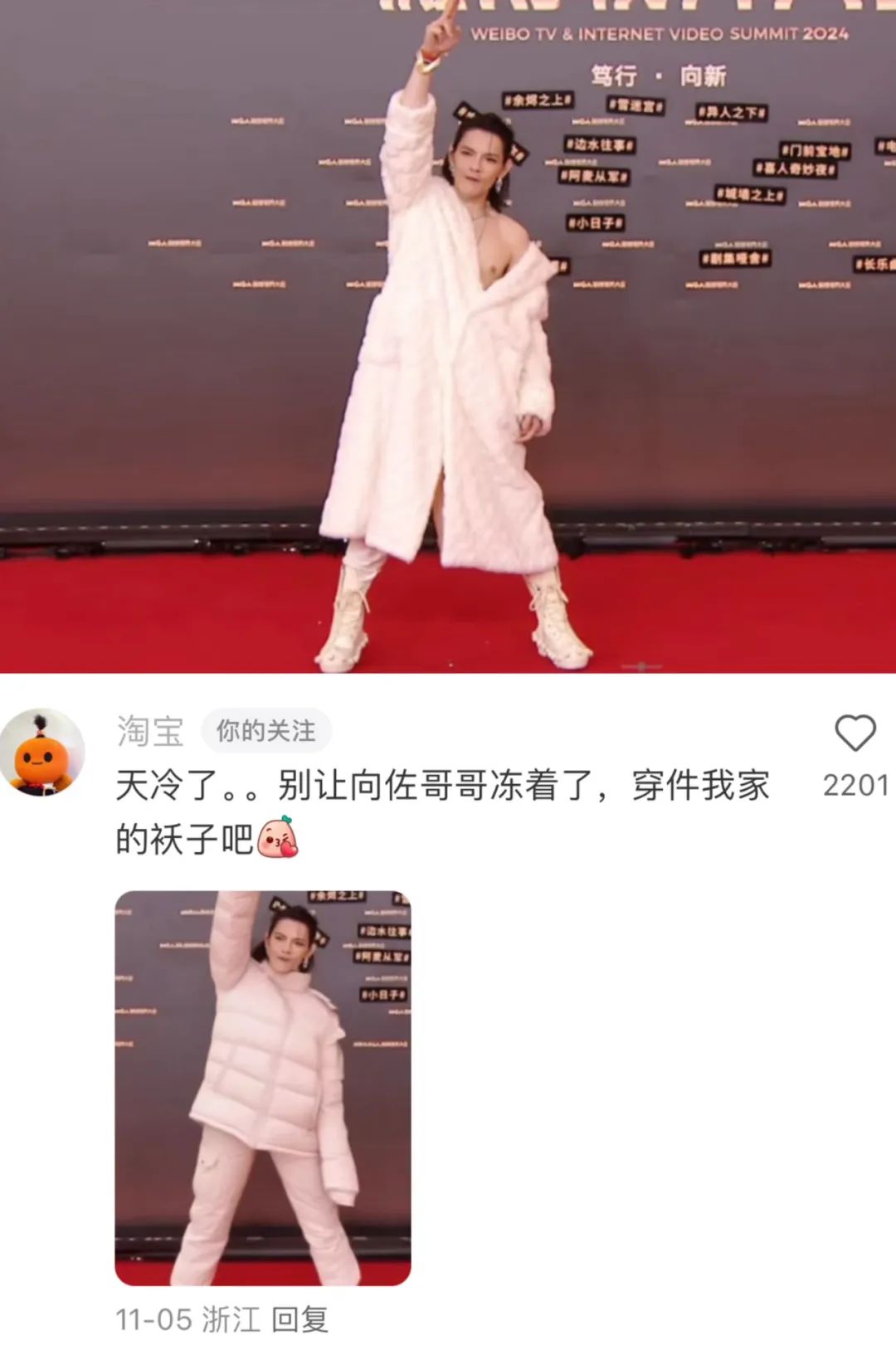Screen dimensions: 896x1345
Task: Open the pink puffer jacket image in comment
Action: click(263, 1088)
